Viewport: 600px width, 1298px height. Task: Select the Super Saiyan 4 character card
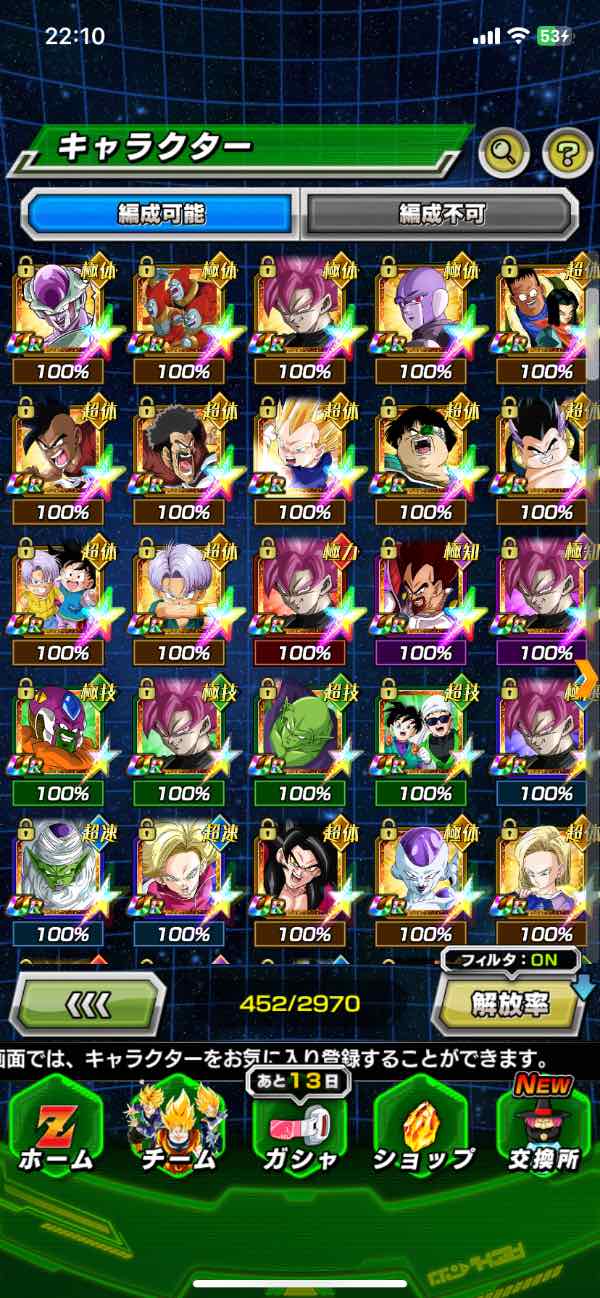click(305, 870)
